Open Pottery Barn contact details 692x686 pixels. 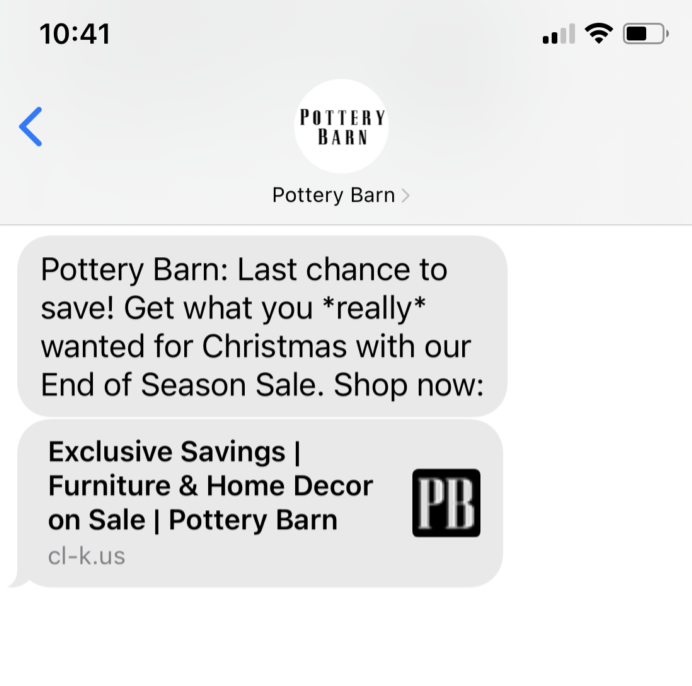pyautogui.click(x=341, y=195)
